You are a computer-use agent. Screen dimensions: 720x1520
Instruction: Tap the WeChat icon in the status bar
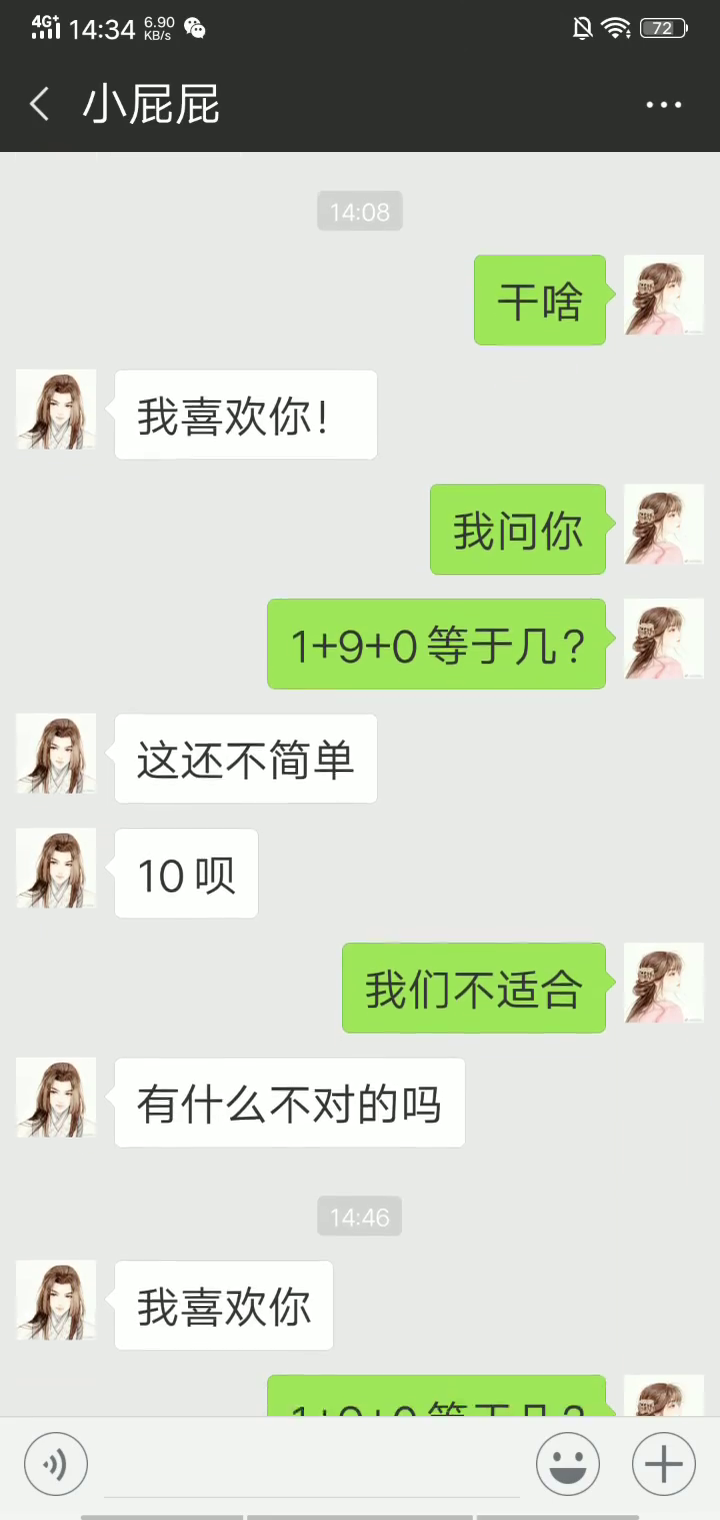194,29
